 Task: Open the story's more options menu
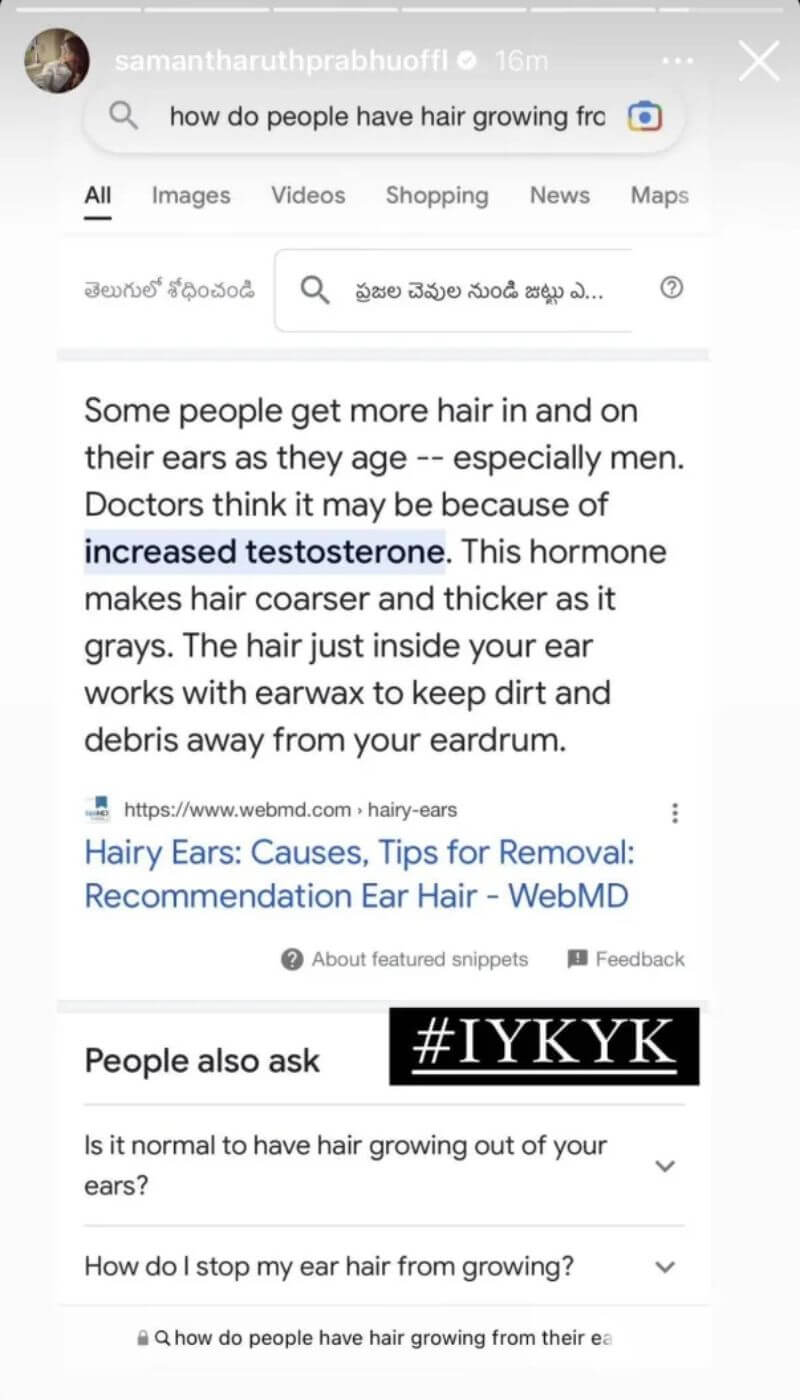pos(678,61)
